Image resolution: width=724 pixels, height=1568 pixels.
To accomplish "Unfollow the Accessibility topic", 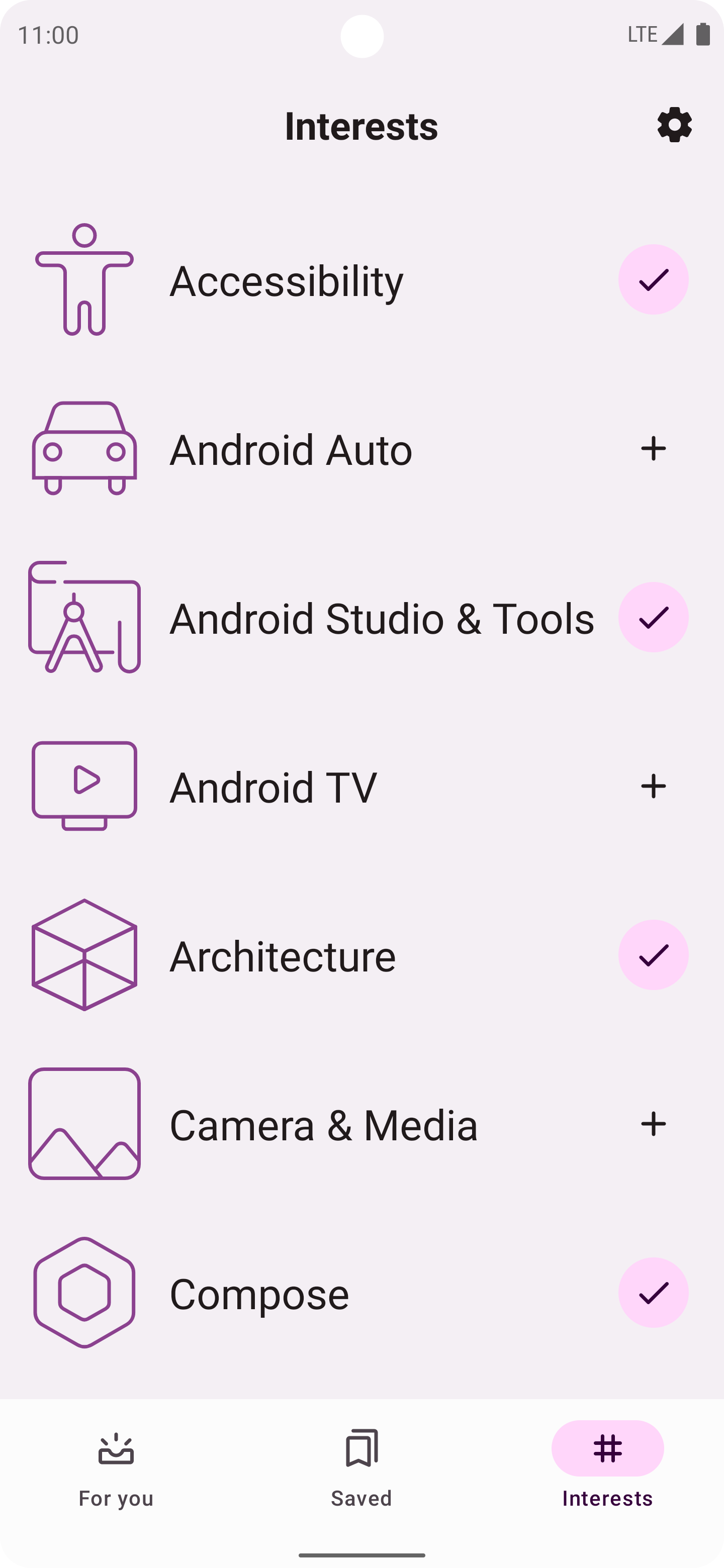I will click(x=654, y=279).
